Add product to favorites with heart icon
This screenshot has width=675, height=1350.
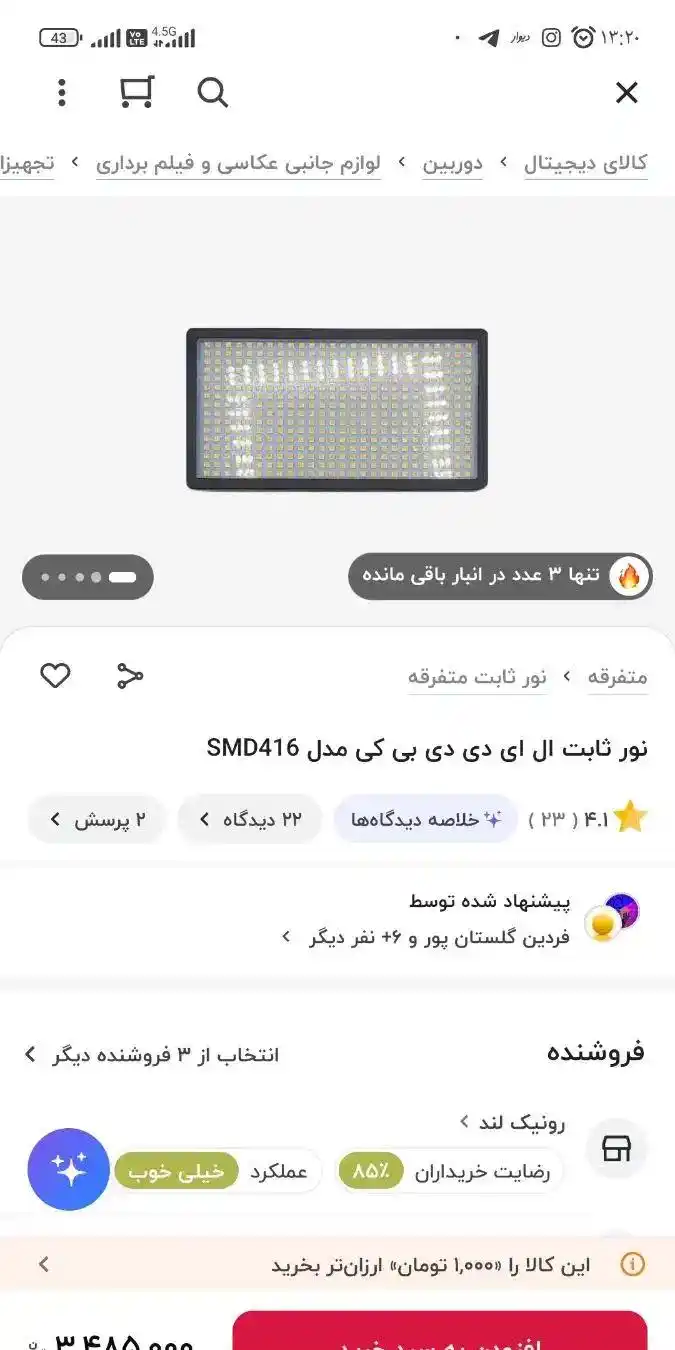[x=55, y=676]
